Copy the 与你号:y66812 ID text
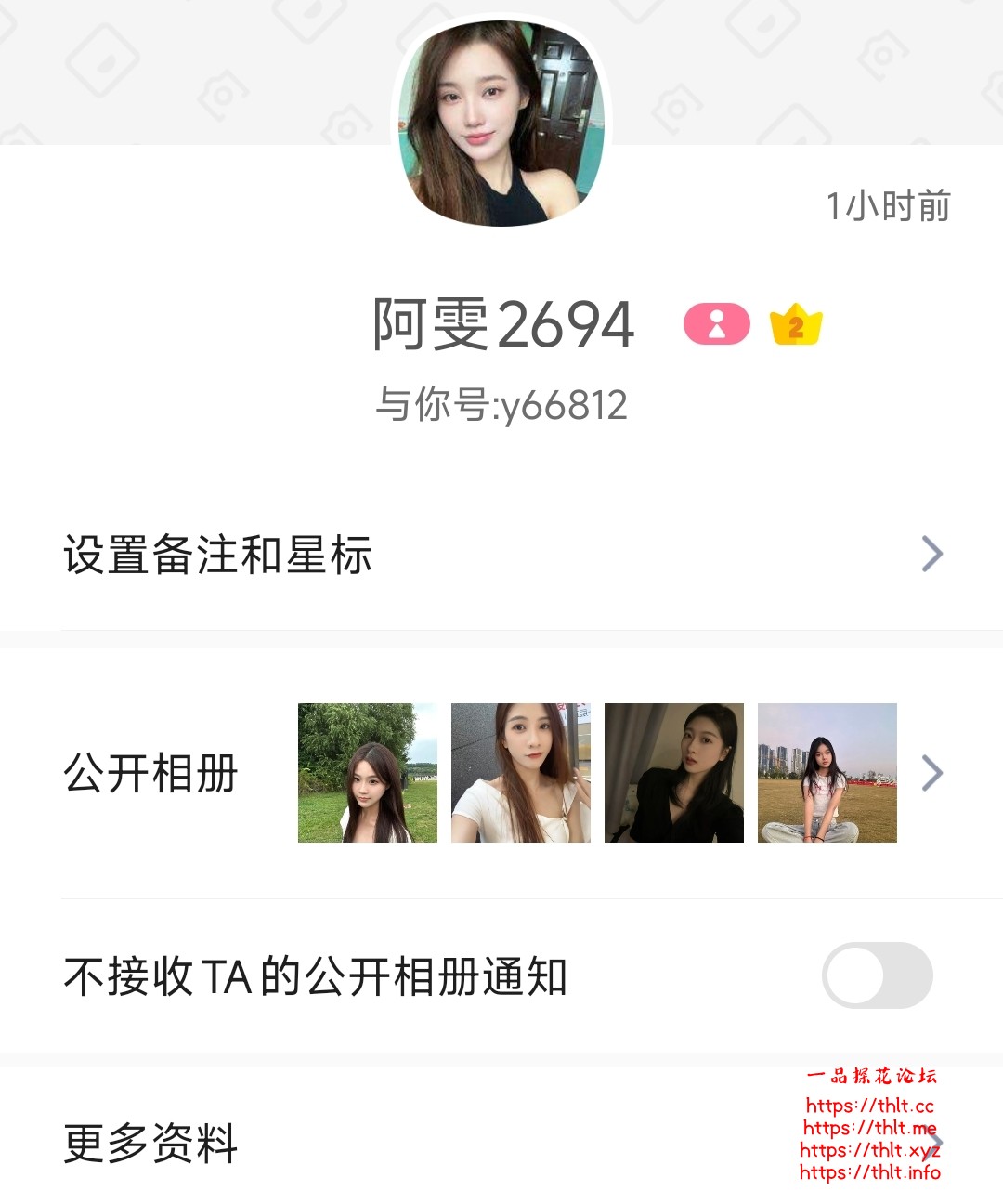The width and height of the screenshot is (1003, 1204). point(501,402)
